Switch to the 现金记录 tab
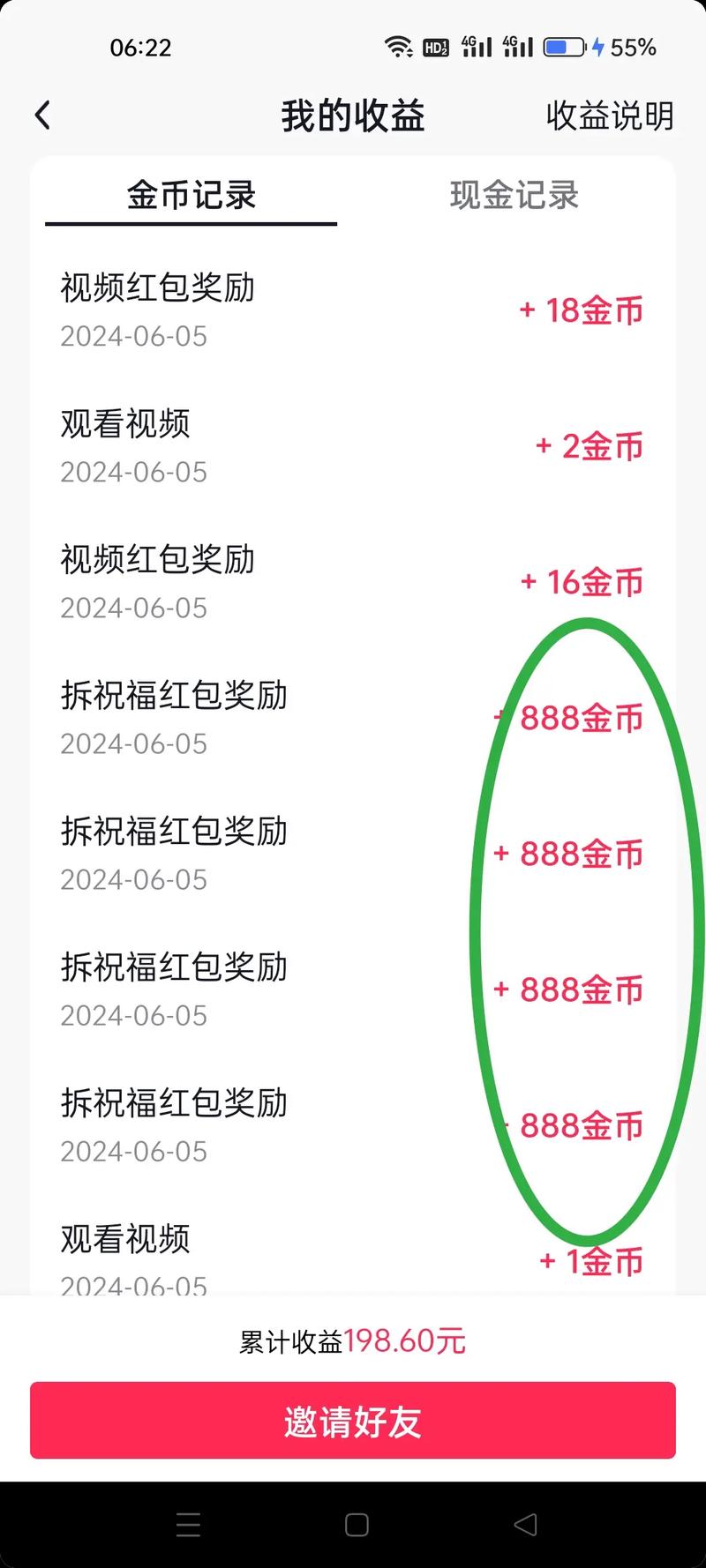 (514, 196)
